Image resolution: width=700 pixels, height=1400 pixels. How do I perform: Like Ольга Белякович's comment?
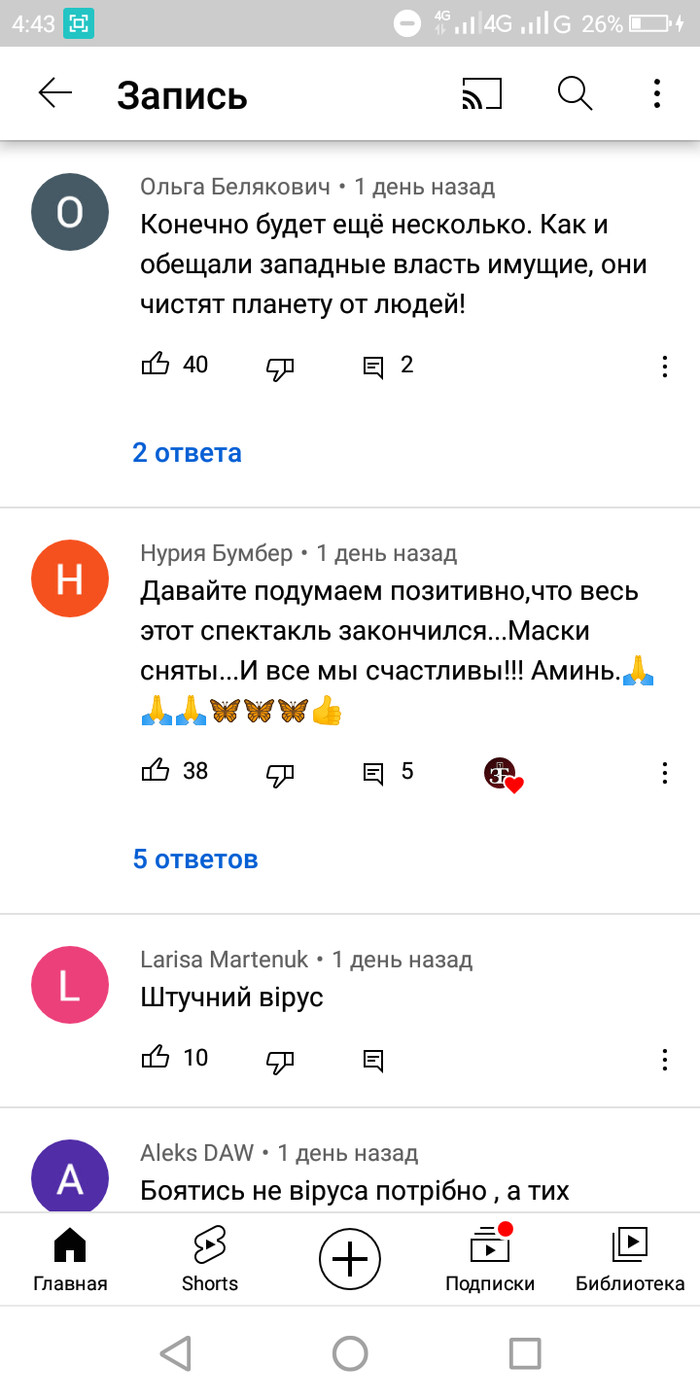click(x=156, y=365)
